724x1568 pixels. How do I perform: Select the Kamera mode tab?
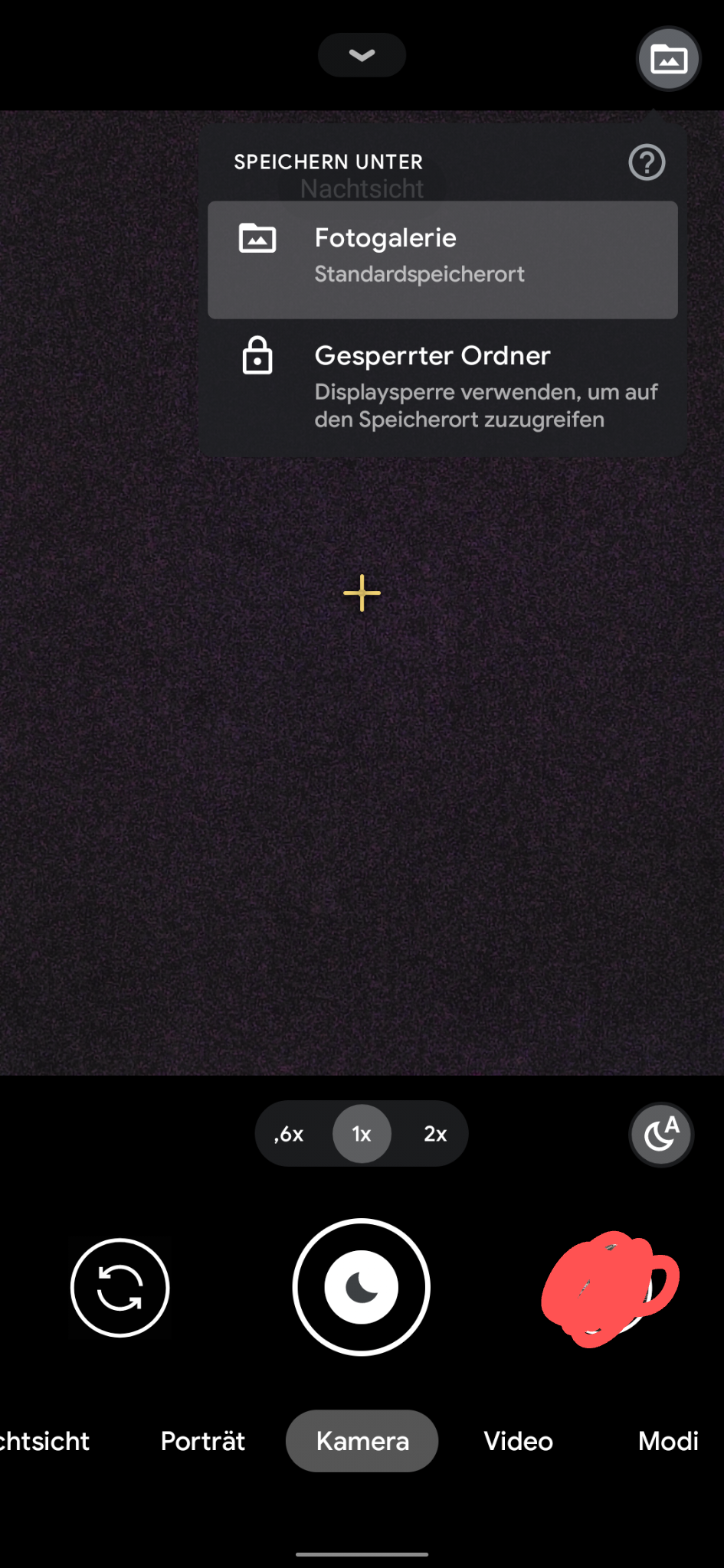362,1441
